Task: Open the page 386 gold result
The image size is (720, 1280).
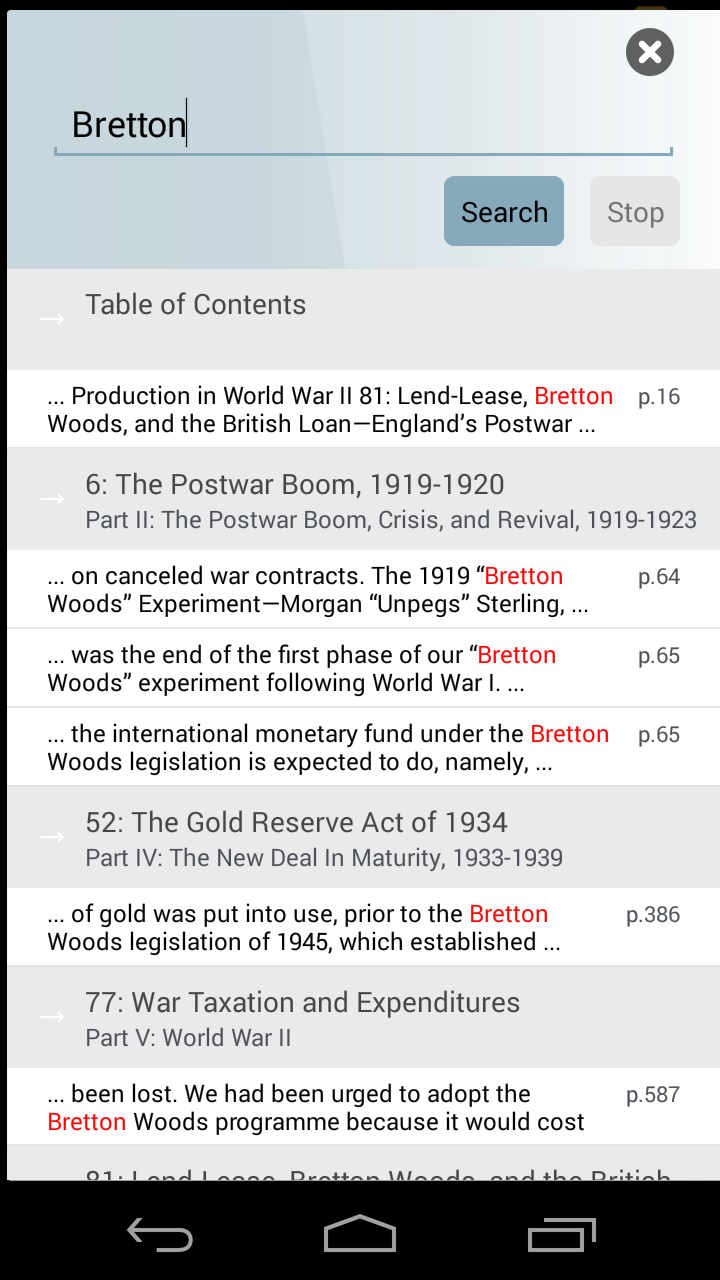Action: [363, 928]
